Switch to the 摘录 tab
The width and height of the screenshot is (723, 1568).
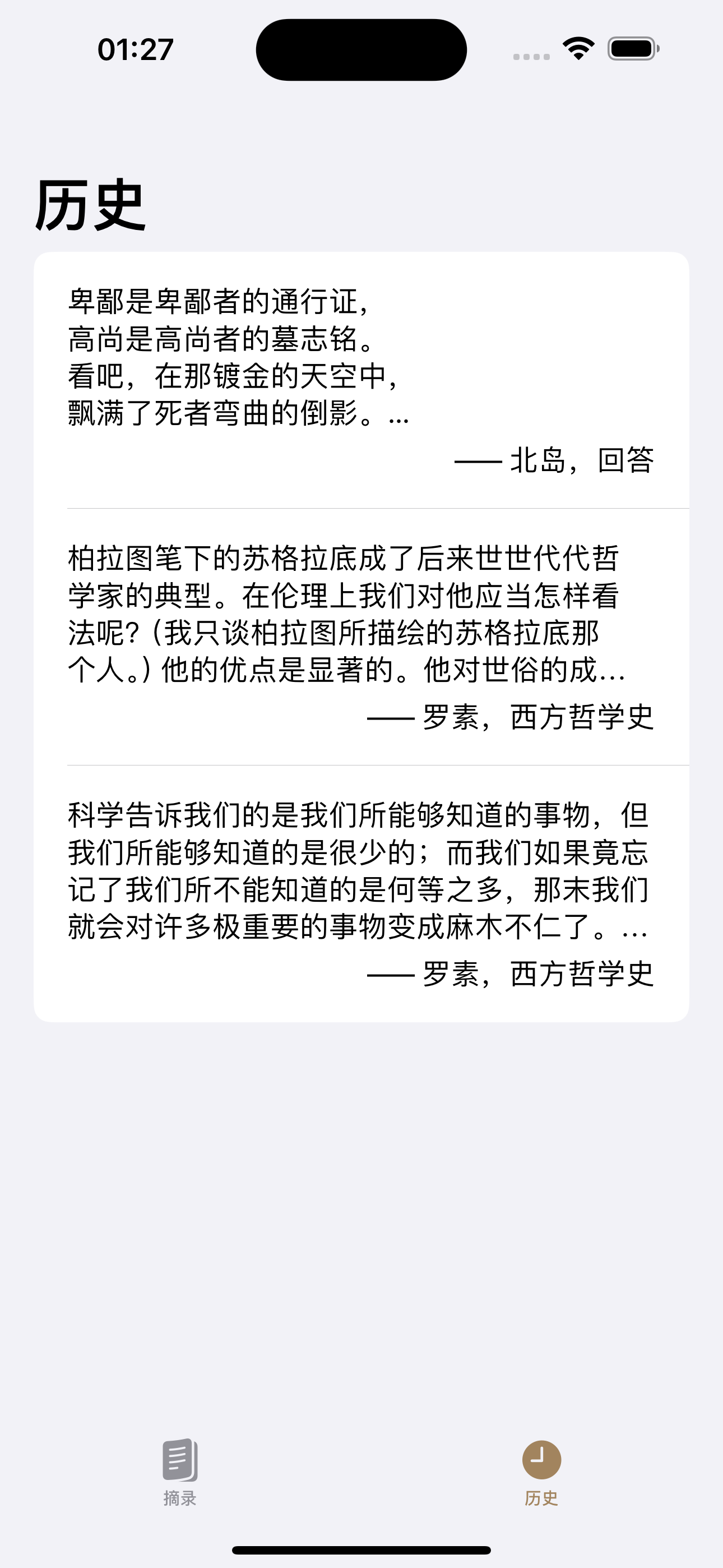[179, 1471]
